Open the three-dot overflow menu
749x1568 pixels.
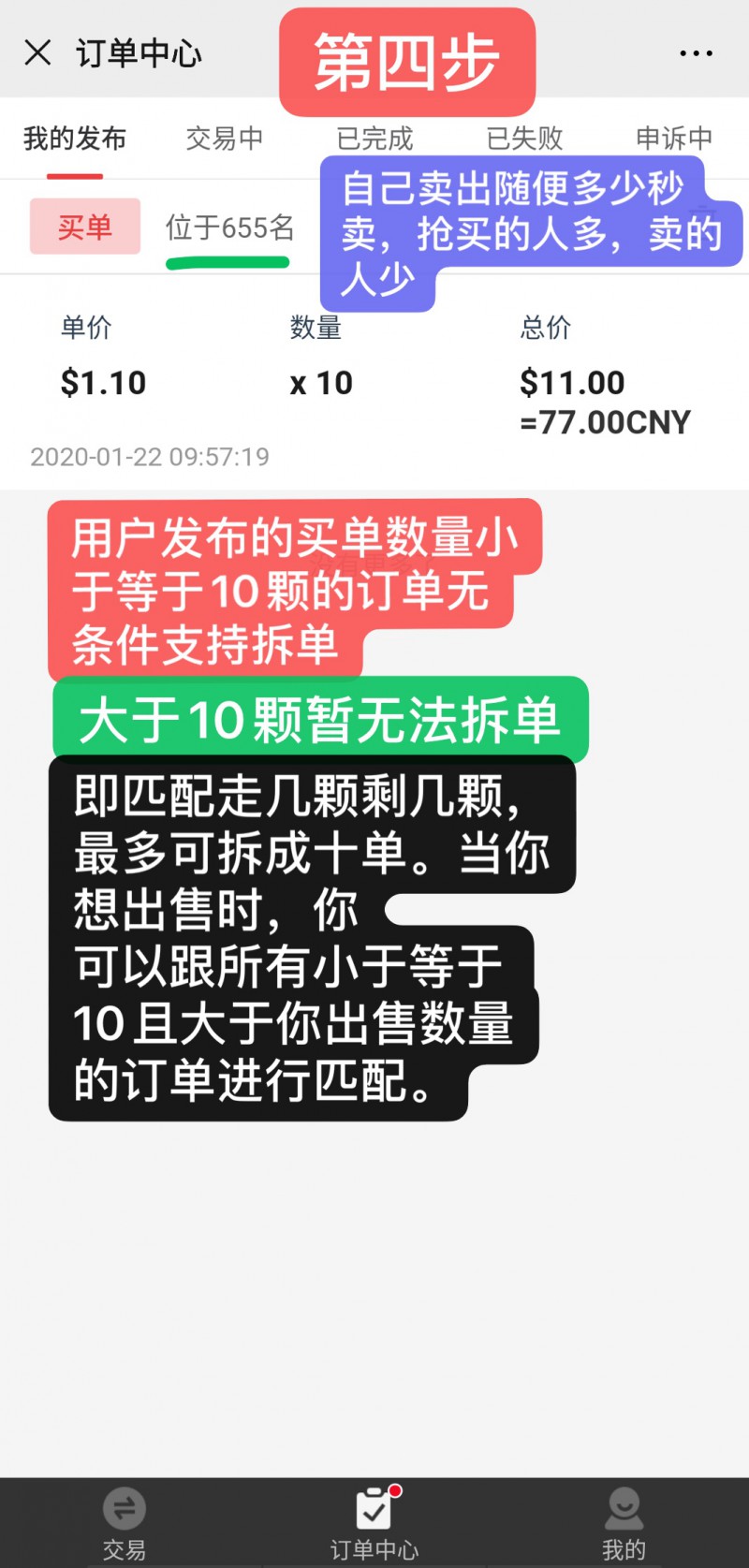point(696,53)
